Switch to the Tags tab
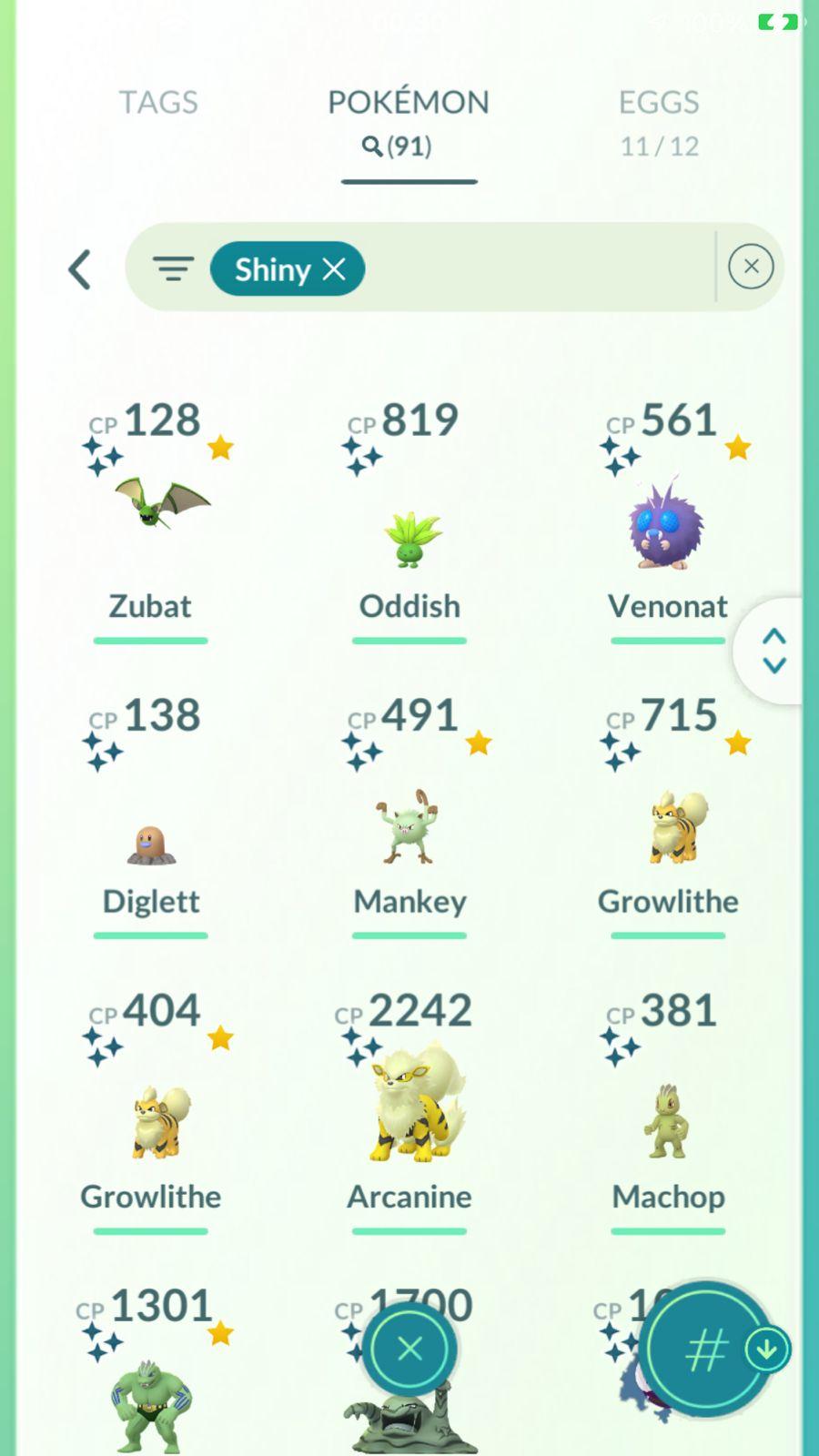Viewport: 819px width, 1456px height. (x=158, y=103)
